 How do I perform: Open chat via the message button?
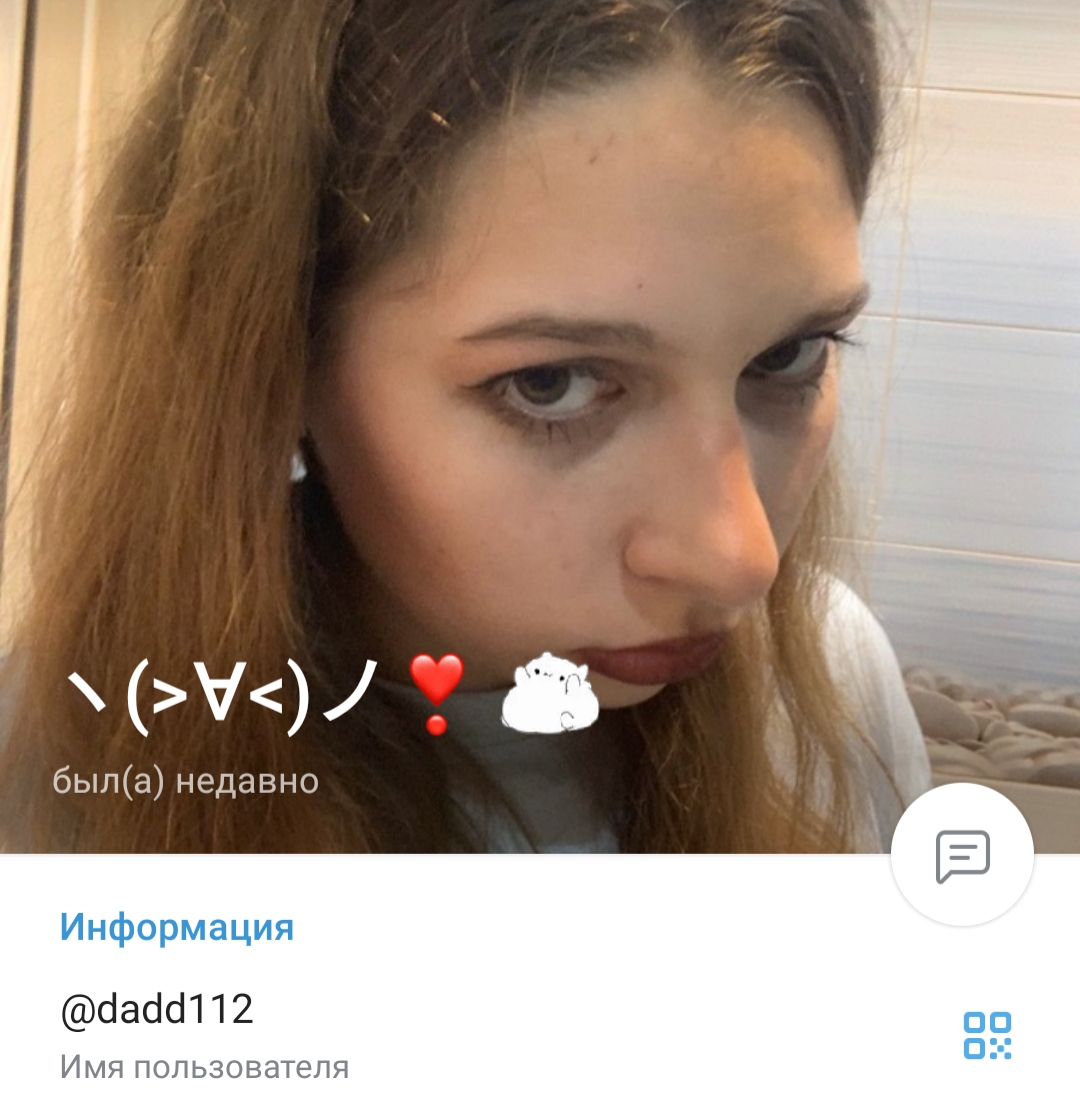click(962, 856)
